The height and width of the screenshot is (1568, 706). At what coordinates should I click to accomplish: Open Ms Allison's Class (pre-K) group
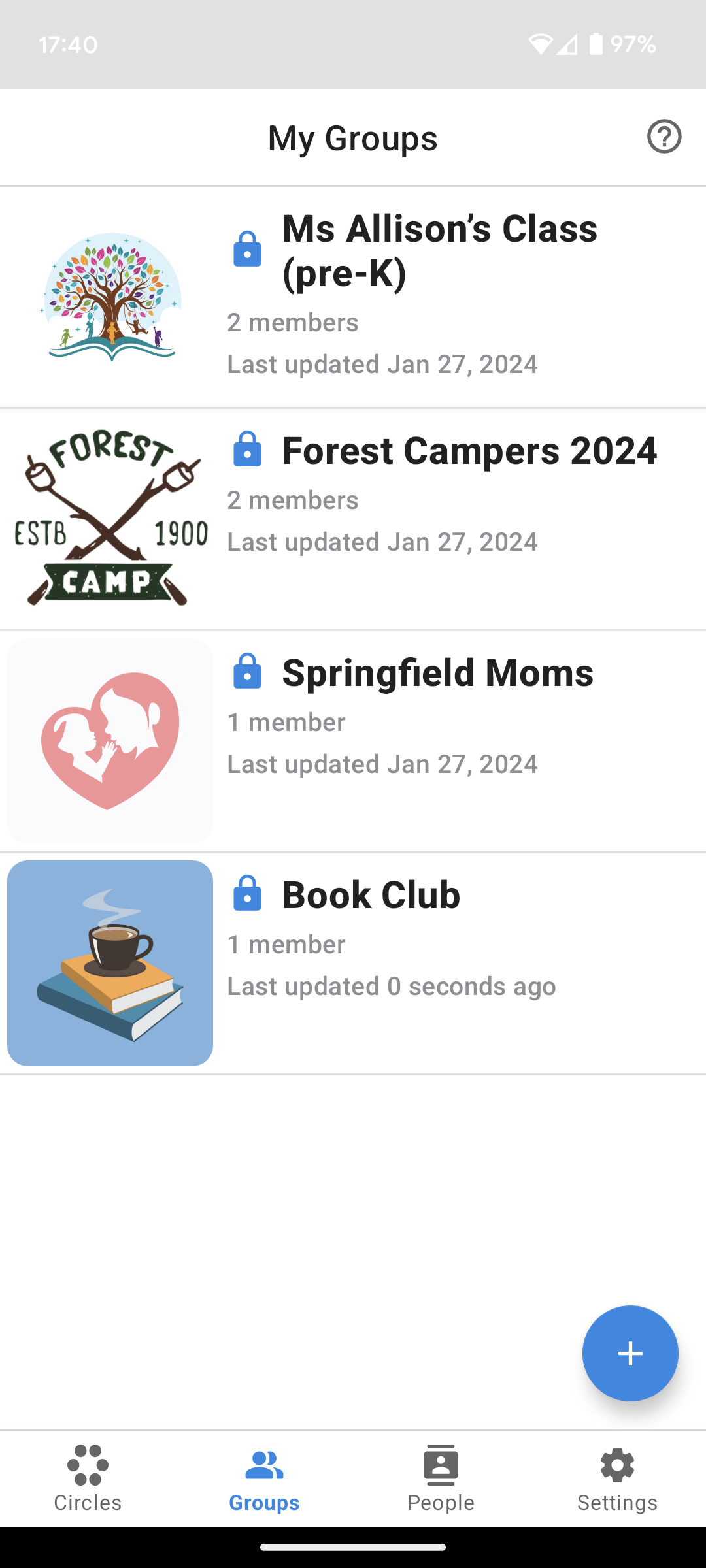439,251
